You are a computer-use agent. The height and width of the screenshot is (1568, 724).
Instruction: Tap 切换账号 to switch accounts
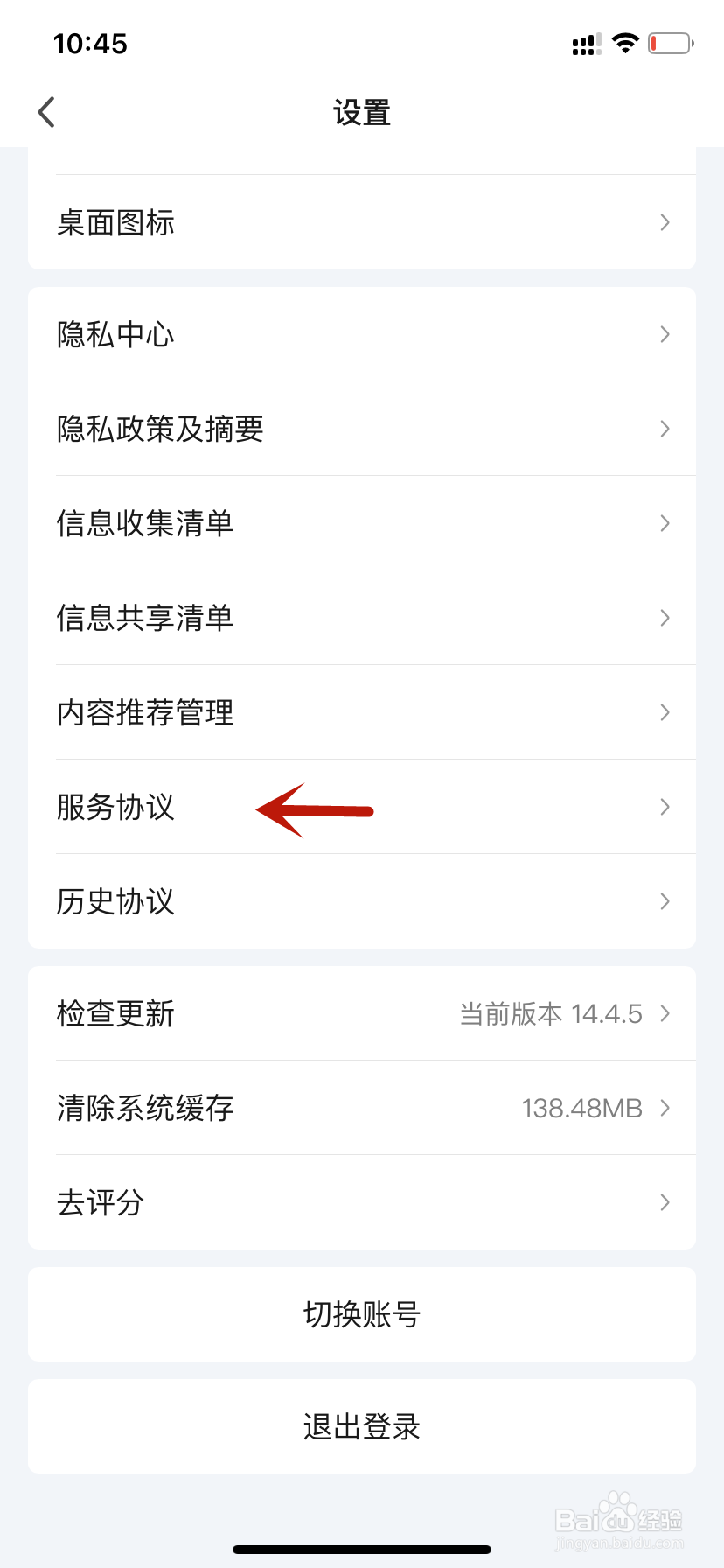(x=362, y=1314)
